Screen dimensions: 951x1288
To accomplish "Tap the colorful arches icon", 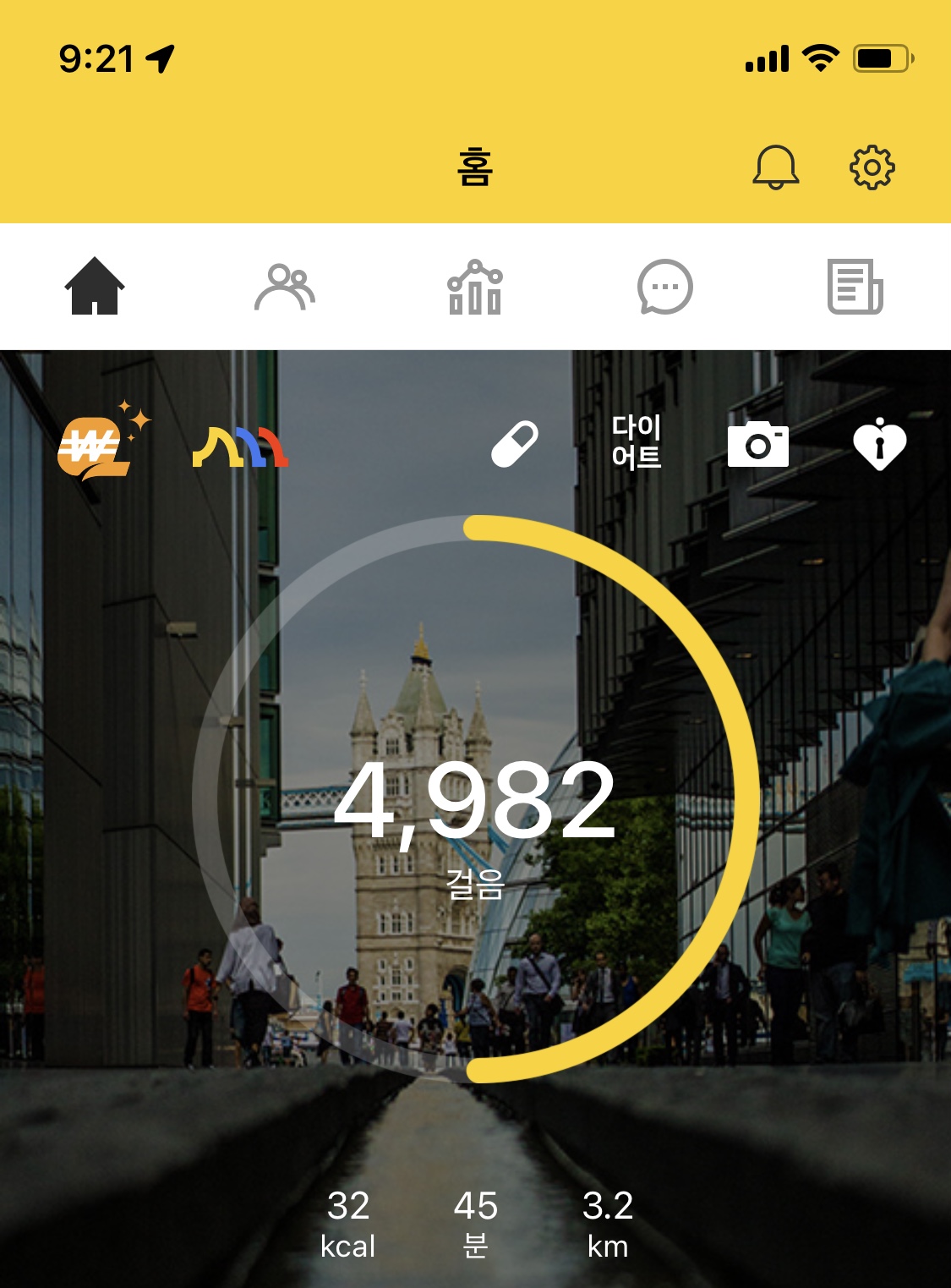I will pyautogui.click(x=241, y=446).
